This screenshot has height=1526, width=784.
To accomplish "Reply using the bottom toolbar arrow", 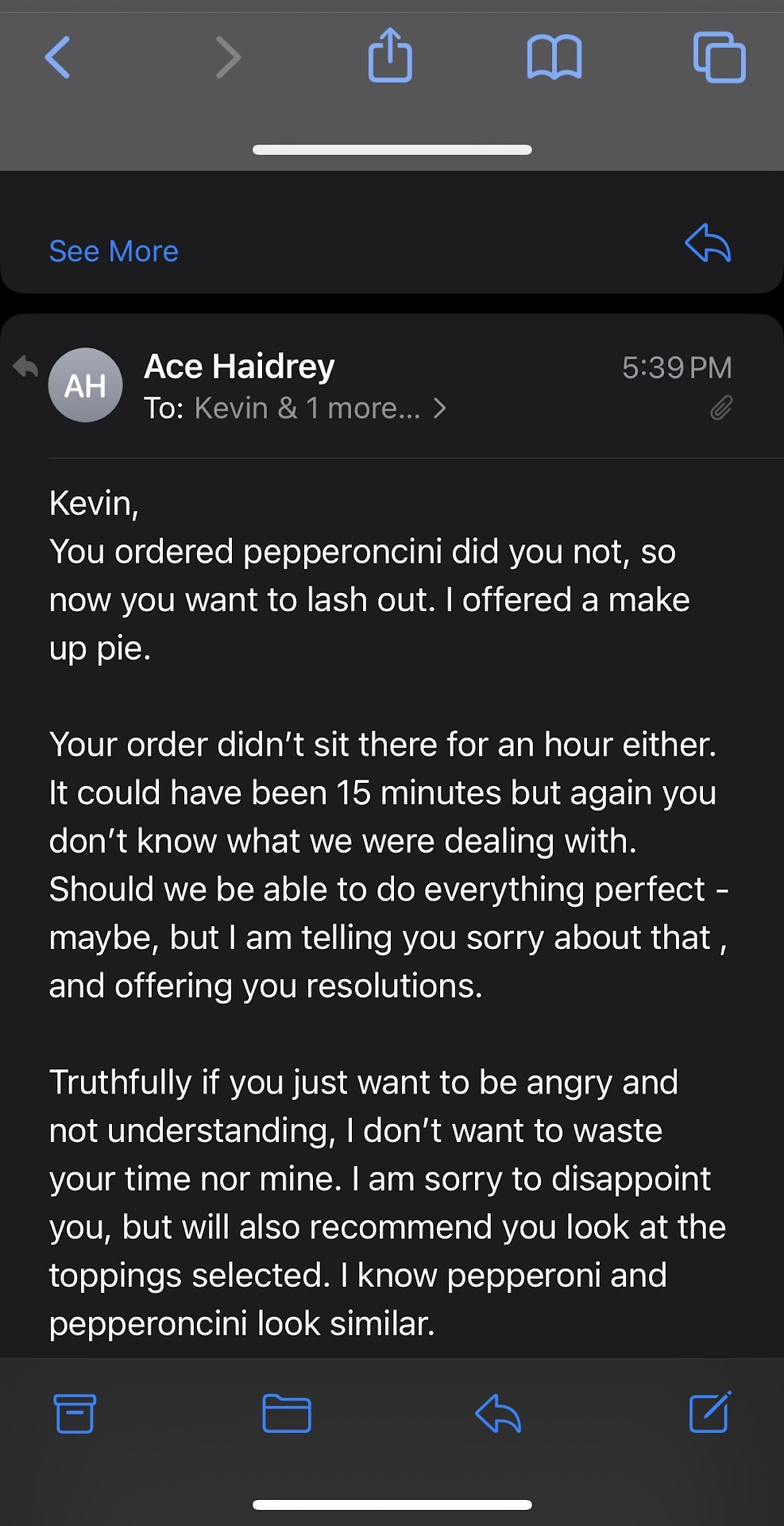I will pos(498,1414).
